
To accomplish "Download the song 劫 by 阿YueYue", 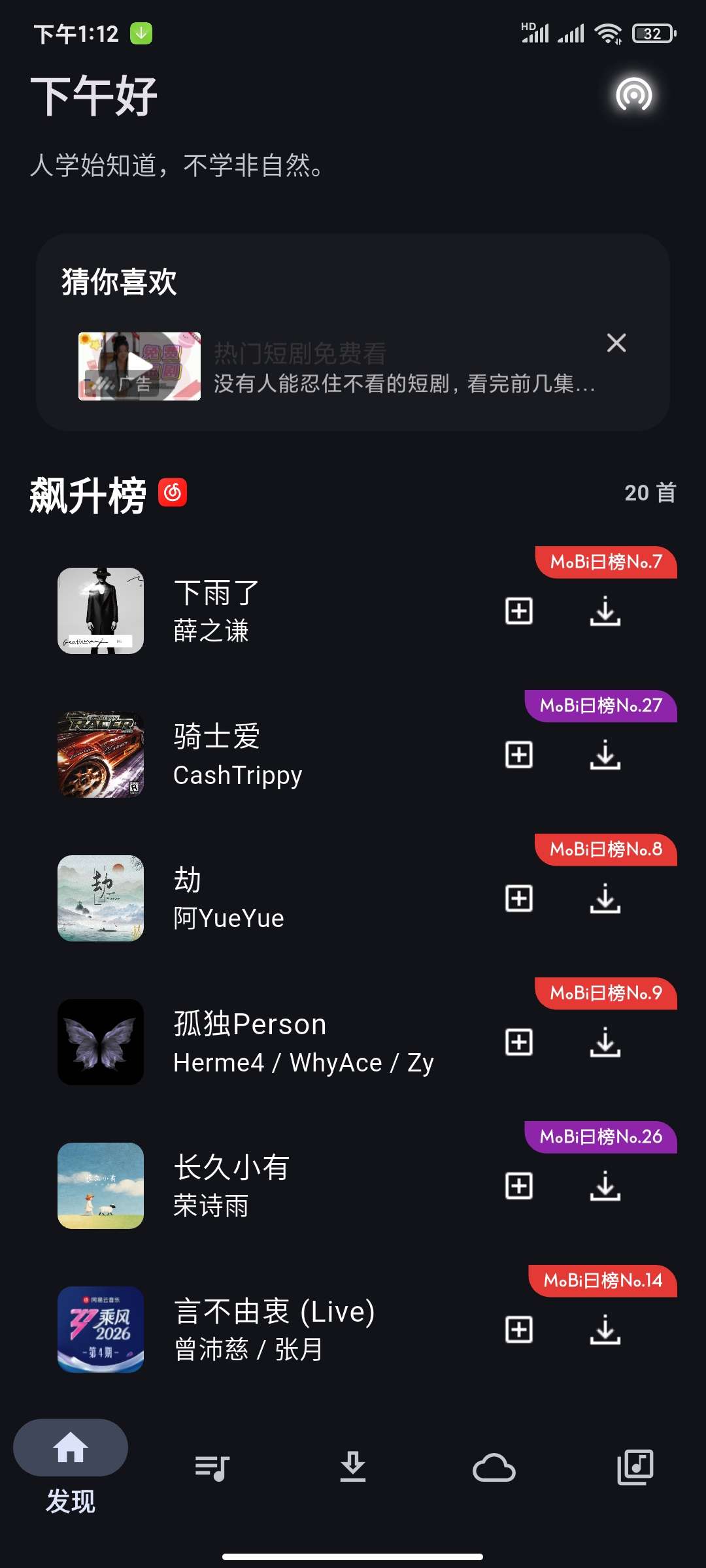I will click(605, 898).
